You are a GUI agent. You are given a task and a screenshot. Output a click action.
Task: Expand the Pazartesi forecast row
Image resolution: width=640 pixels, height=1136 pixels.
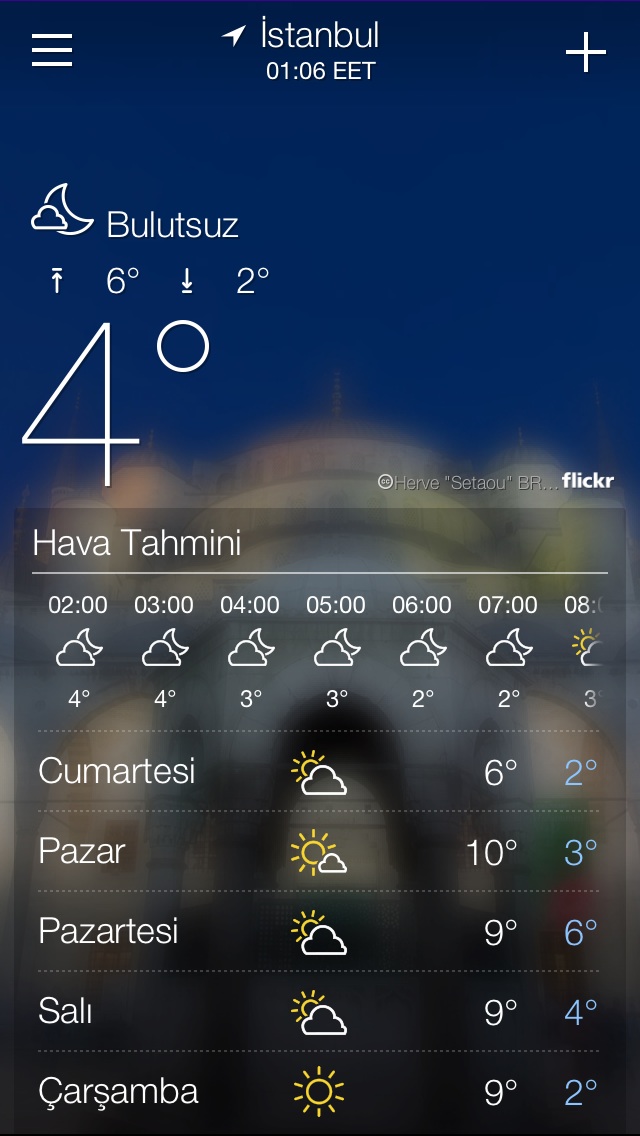click(318, 932)
